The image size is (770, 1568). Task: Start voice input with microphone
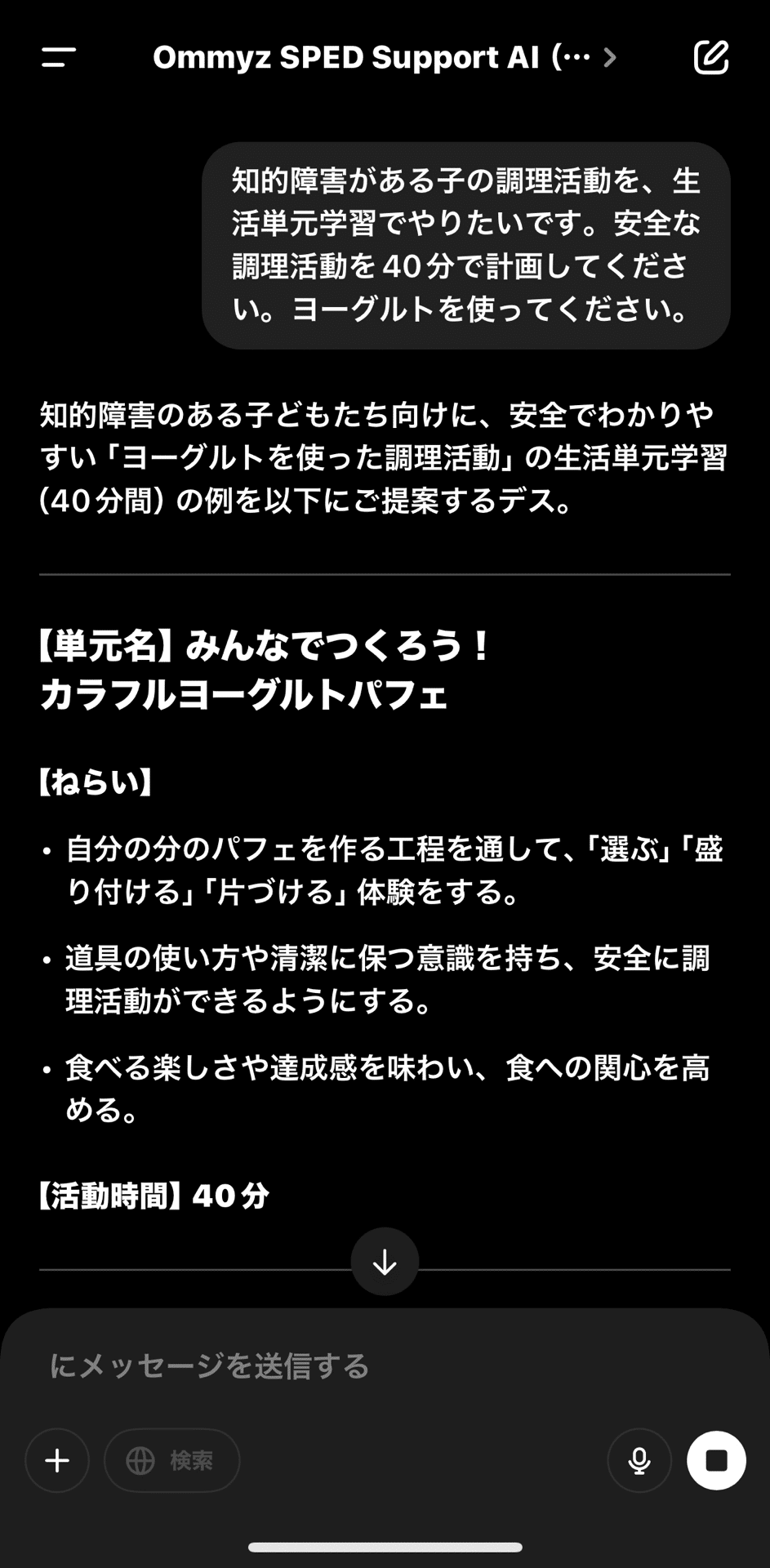point(639,1460)
